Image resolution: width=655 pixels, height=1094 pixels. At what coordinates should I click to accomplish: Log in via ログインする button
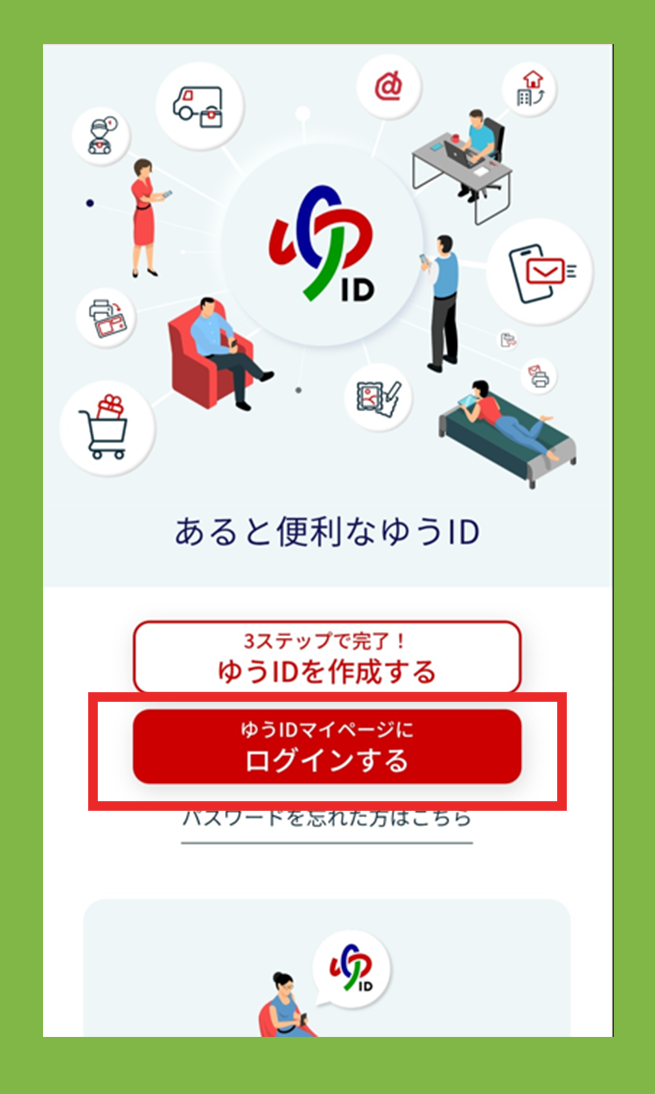[327, 747]
